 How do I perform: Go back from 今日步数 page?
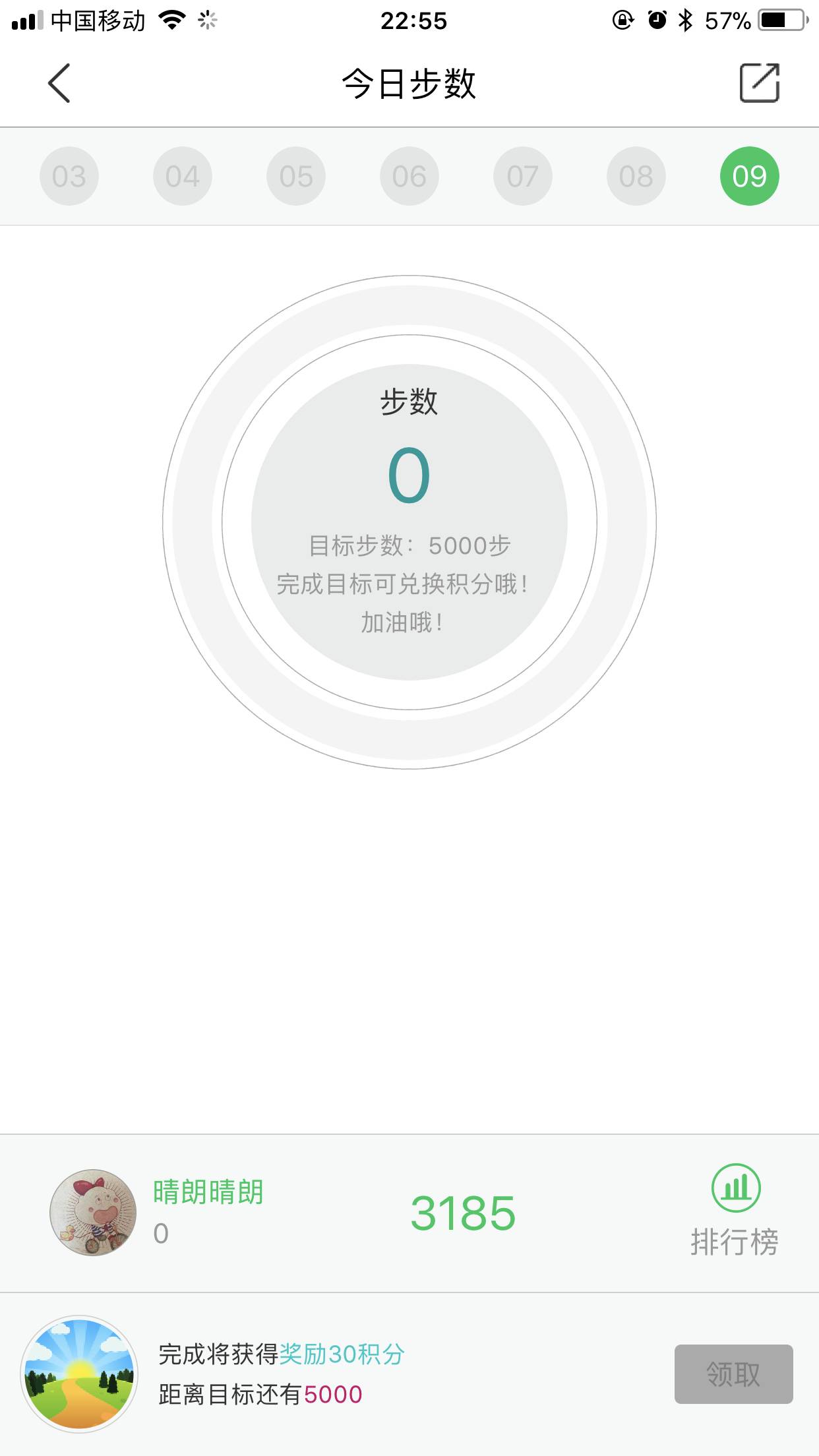(59, 83)
